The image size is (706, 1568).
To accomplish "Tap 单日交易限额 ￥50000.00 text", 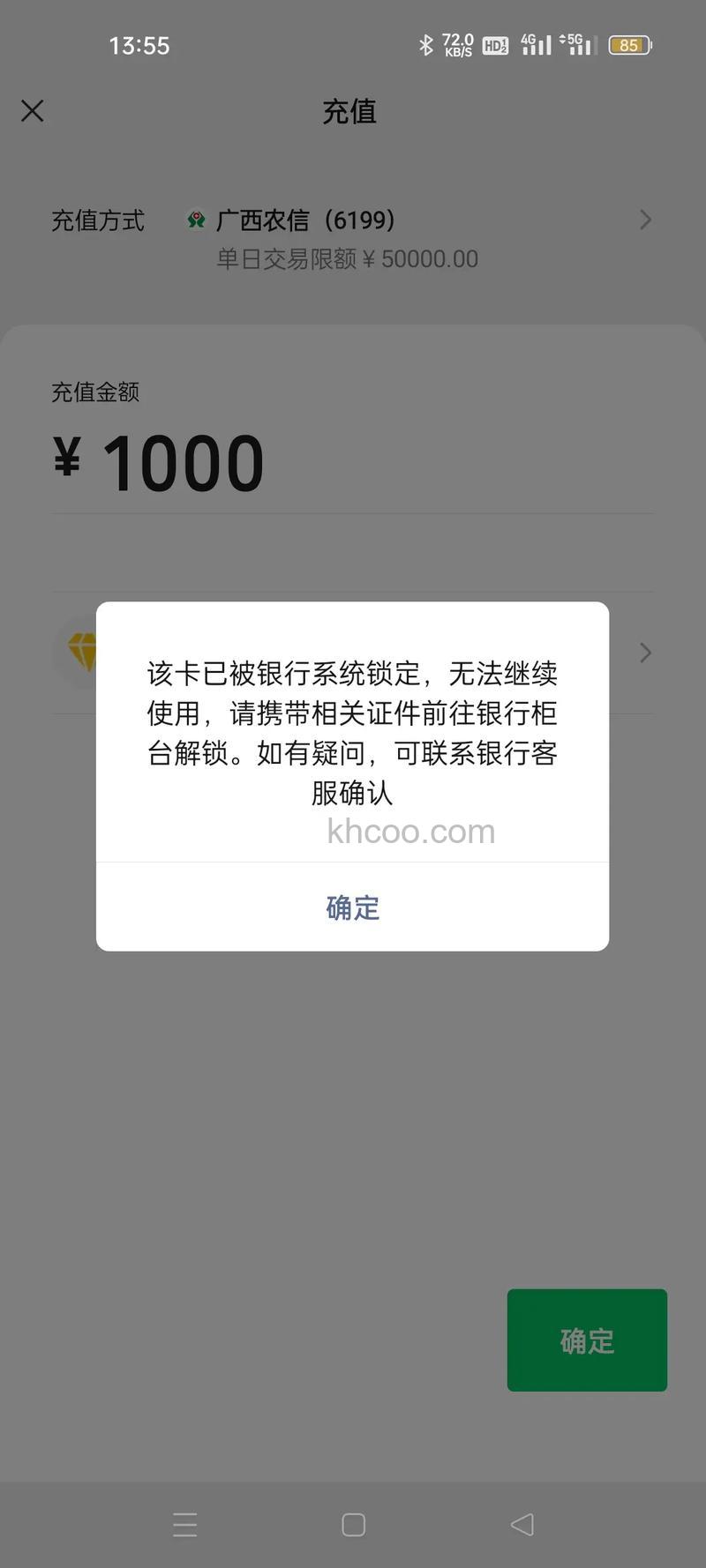I will (347, 258).
